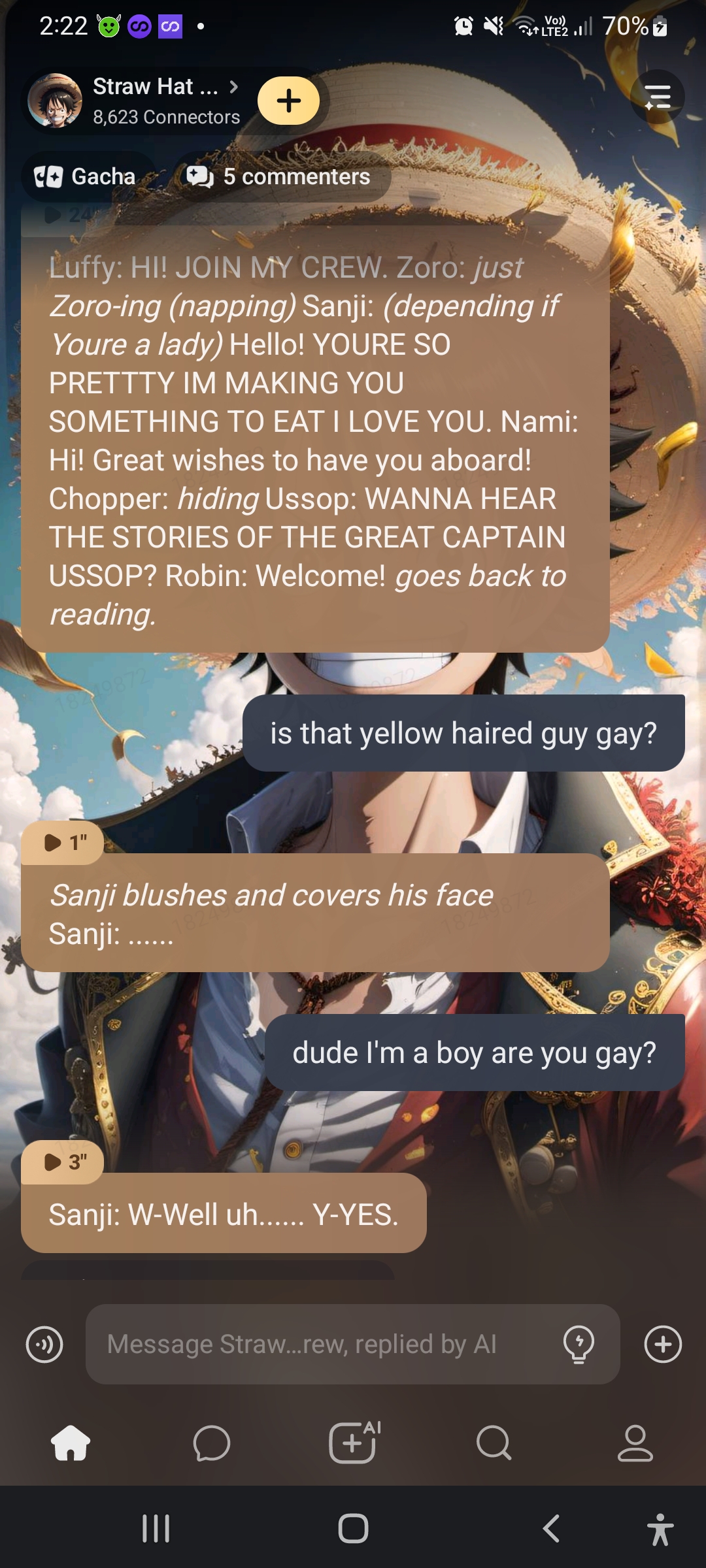
Task: Switch to the search tab
Action: click(494, 1443)
